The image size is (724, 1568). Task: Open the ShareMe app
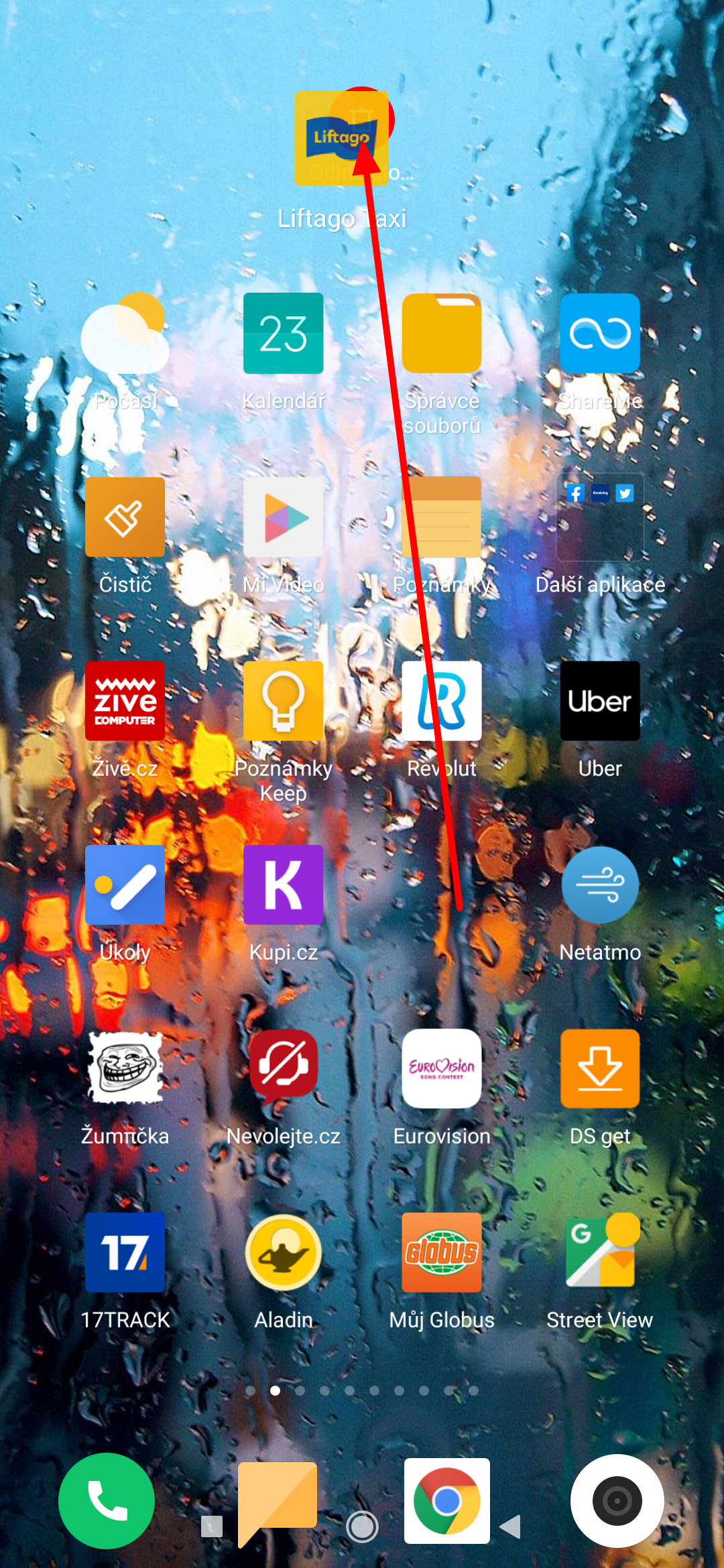coord(600,334)
